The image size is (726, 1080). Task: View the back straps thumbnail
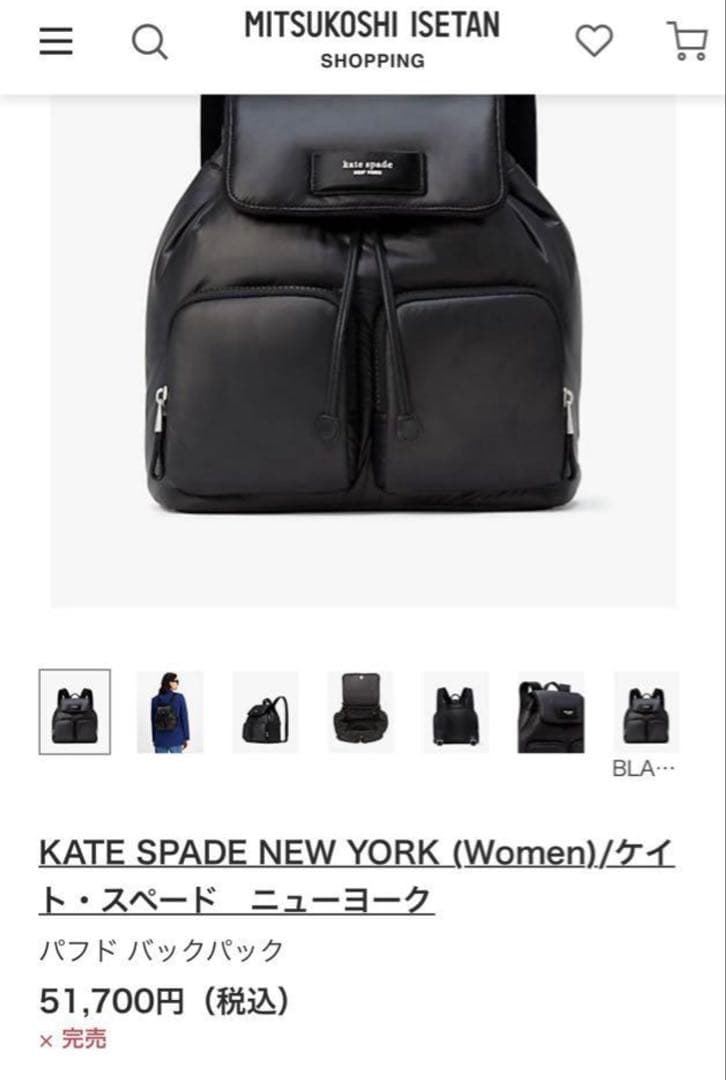coord(455,713)
